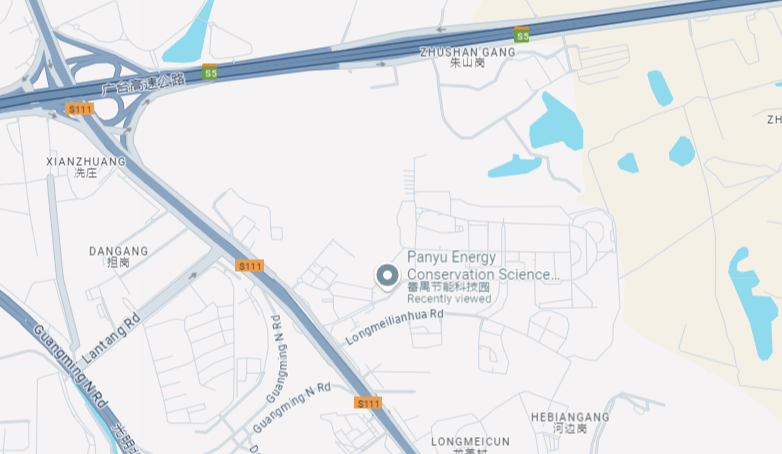782x454 pixels.
Task: Open the Panyu Energy Conservation Science place marker
Action: (387, 275)
